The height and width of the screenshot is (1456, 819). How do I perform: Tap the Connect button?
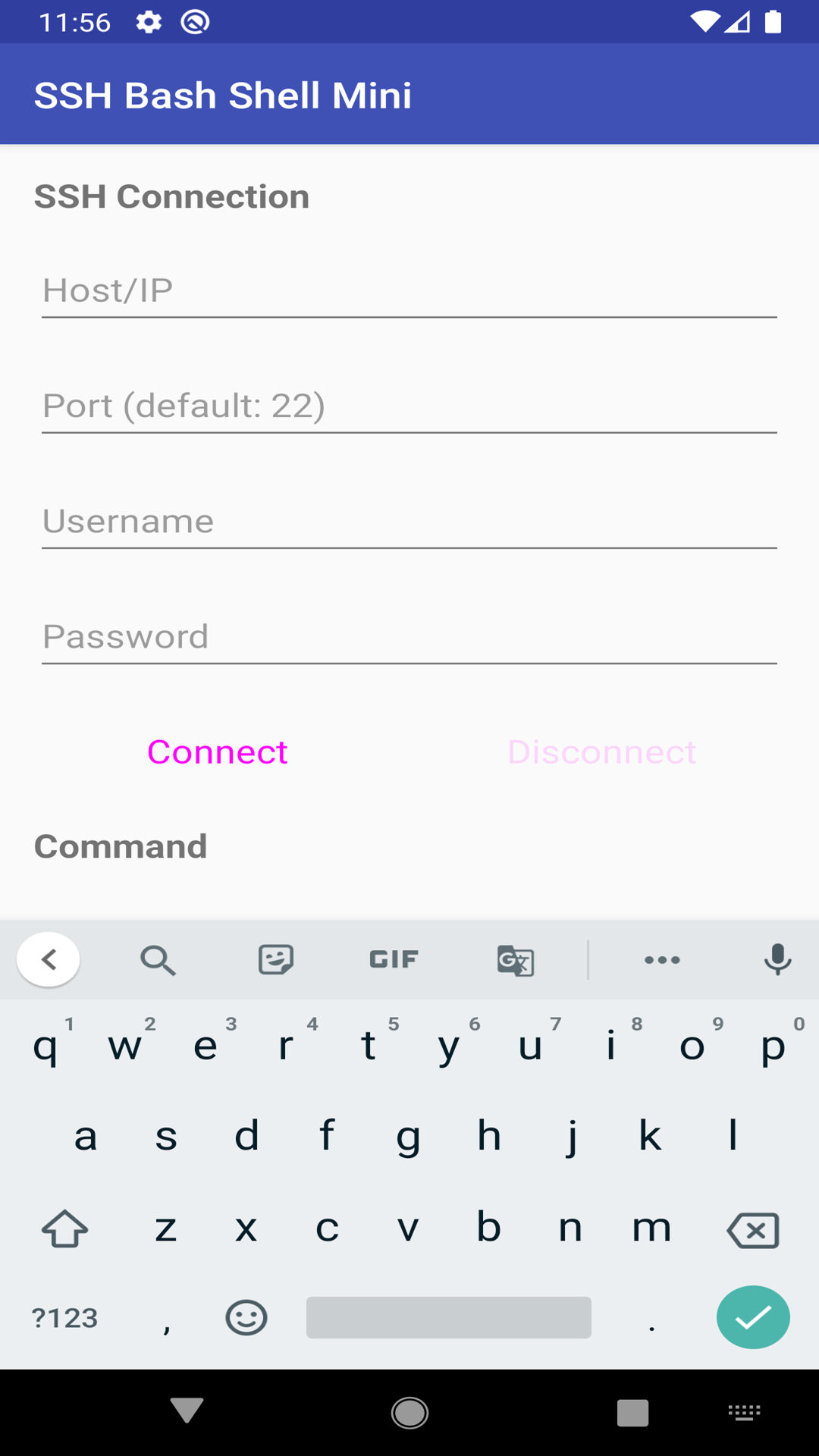tap(218, 752)
